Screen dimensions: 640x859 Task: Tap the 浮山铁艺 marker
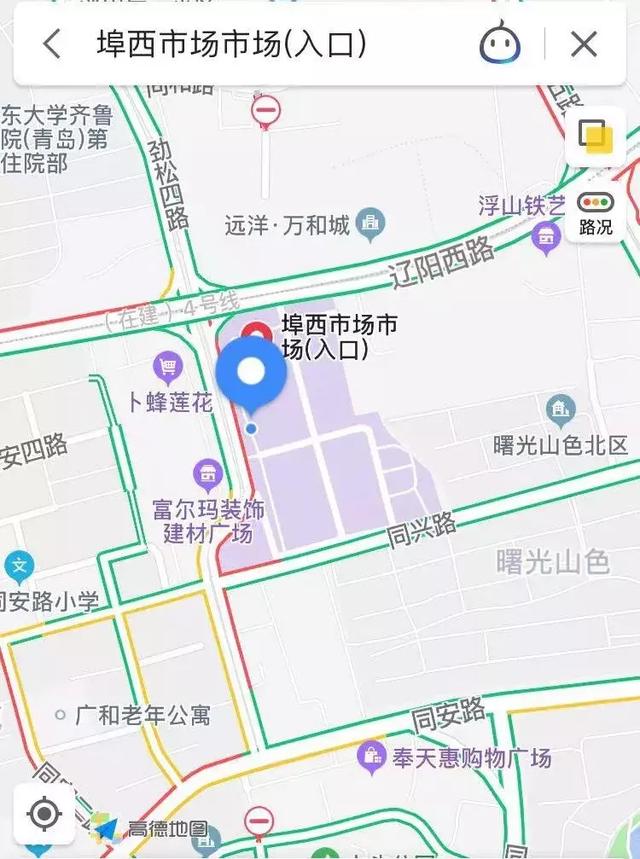[x=546, y=237]
